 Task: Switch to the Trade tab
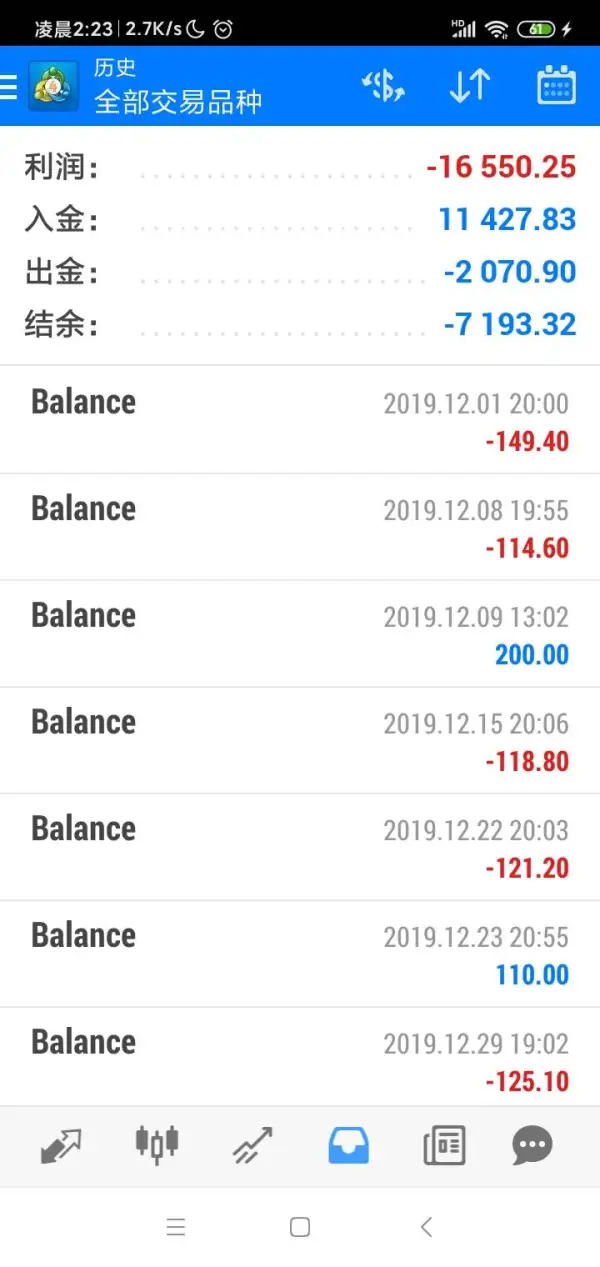252,1145
